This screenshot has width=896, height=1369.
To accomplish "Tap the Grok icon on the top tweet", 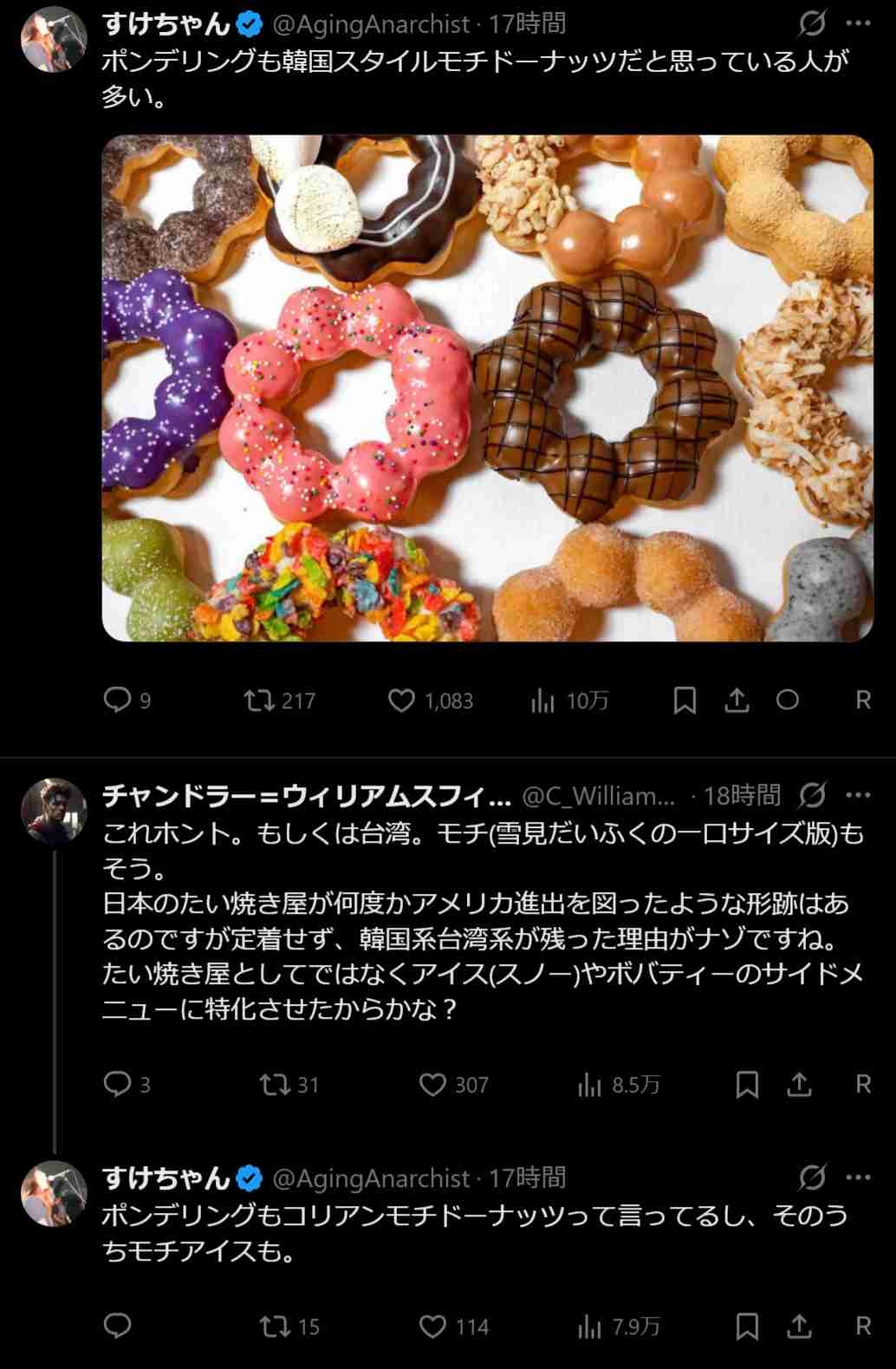I will tap(812, 23).
